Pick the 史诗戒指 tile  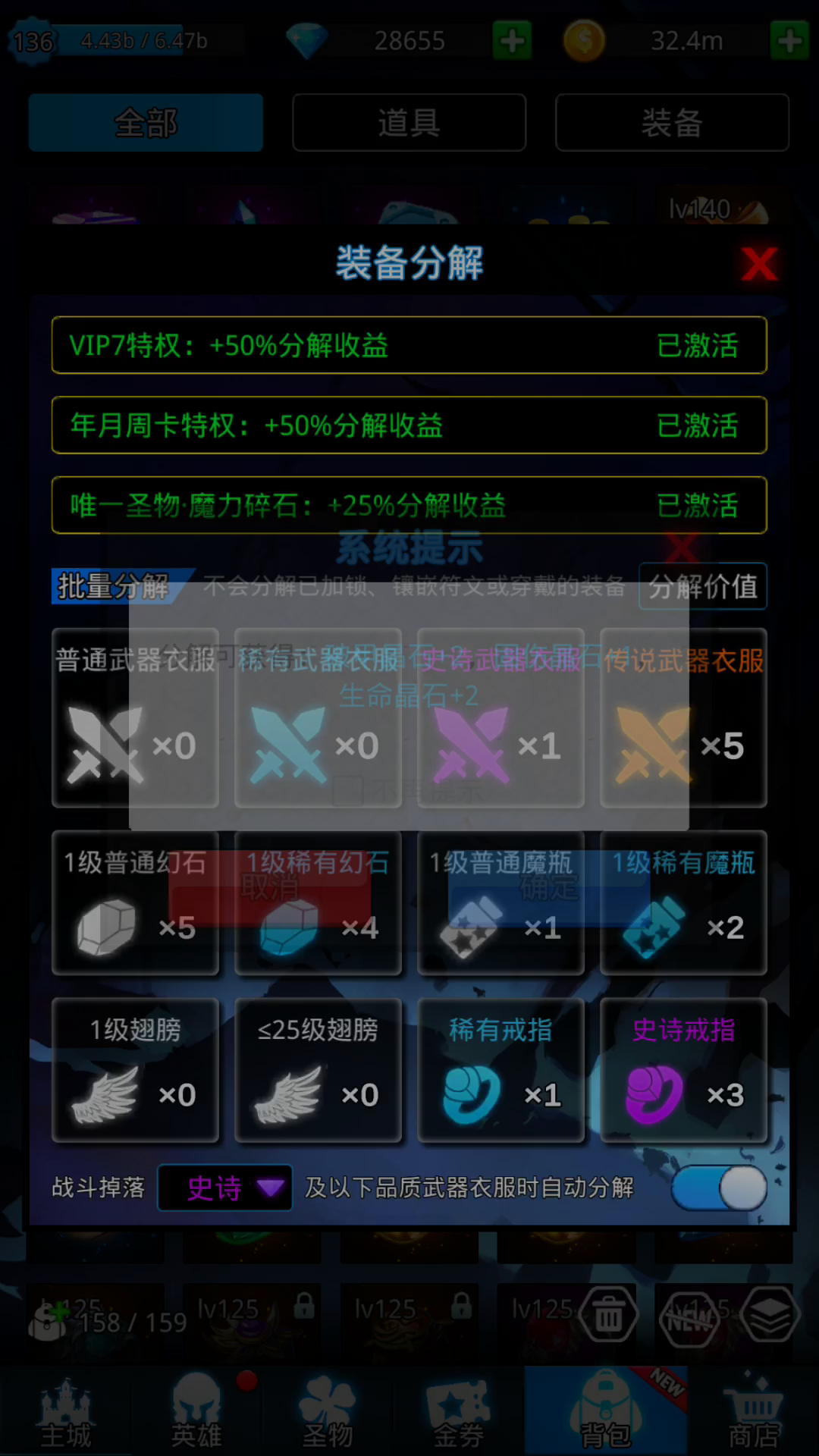coord(683,1070)
